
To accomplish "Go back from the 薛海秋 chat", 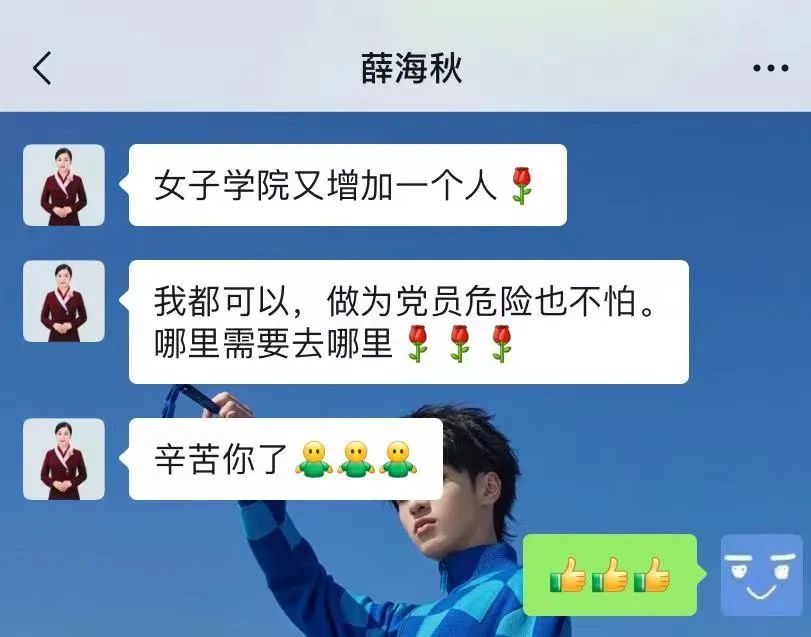I will (42, 68).
